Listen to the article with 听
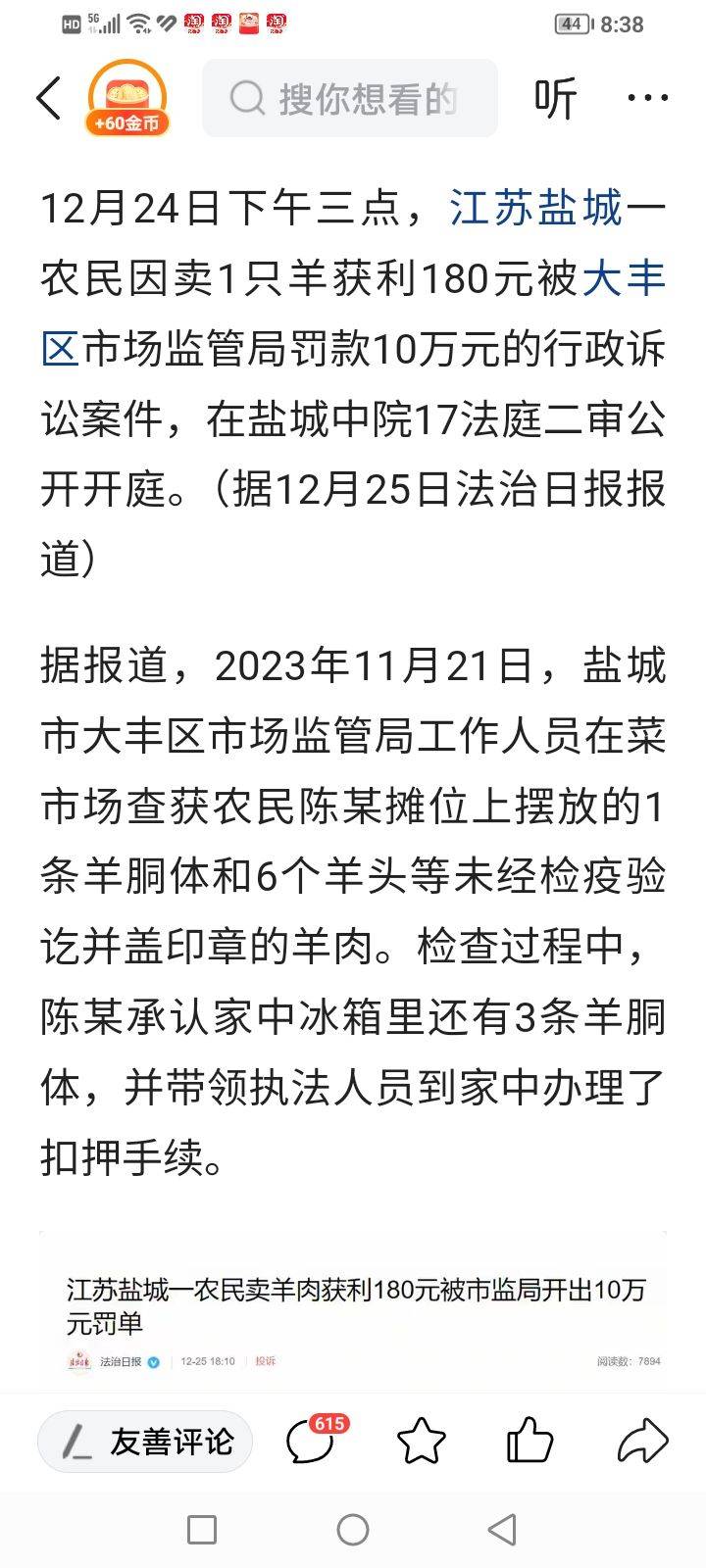Image resolution: width=706 pixels, height=1568 pixels. pyautogui.click(x=555, y=98)
